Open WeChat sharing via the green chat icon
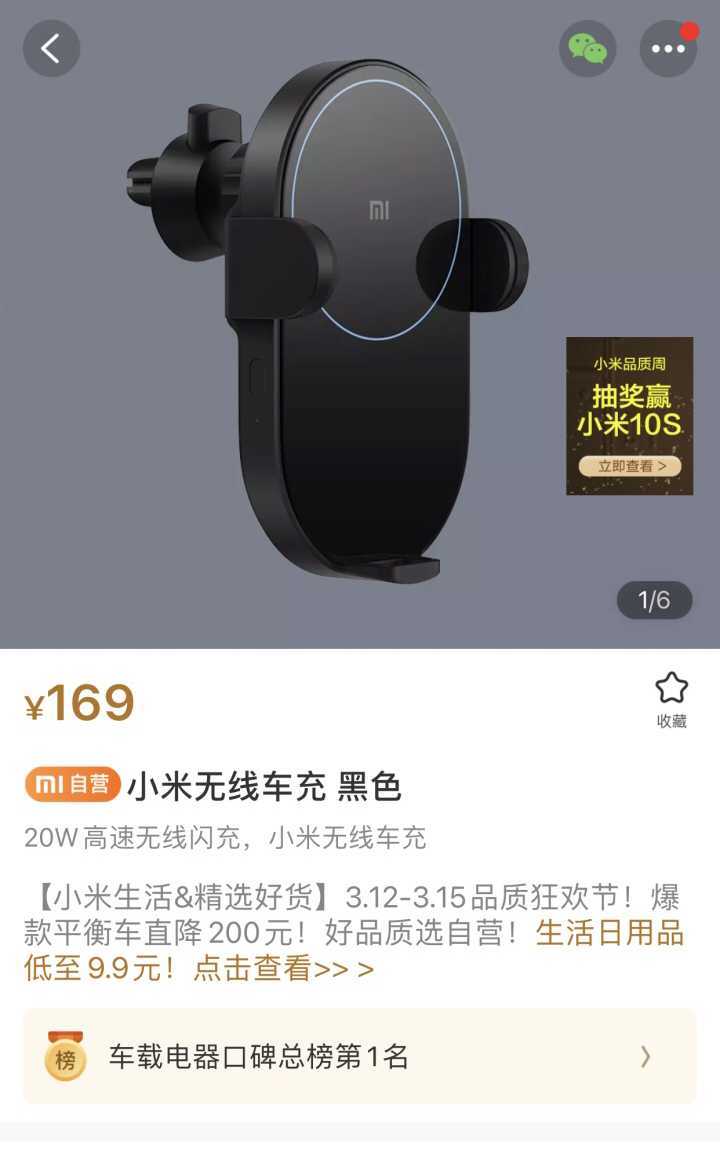 coord(587,48)
